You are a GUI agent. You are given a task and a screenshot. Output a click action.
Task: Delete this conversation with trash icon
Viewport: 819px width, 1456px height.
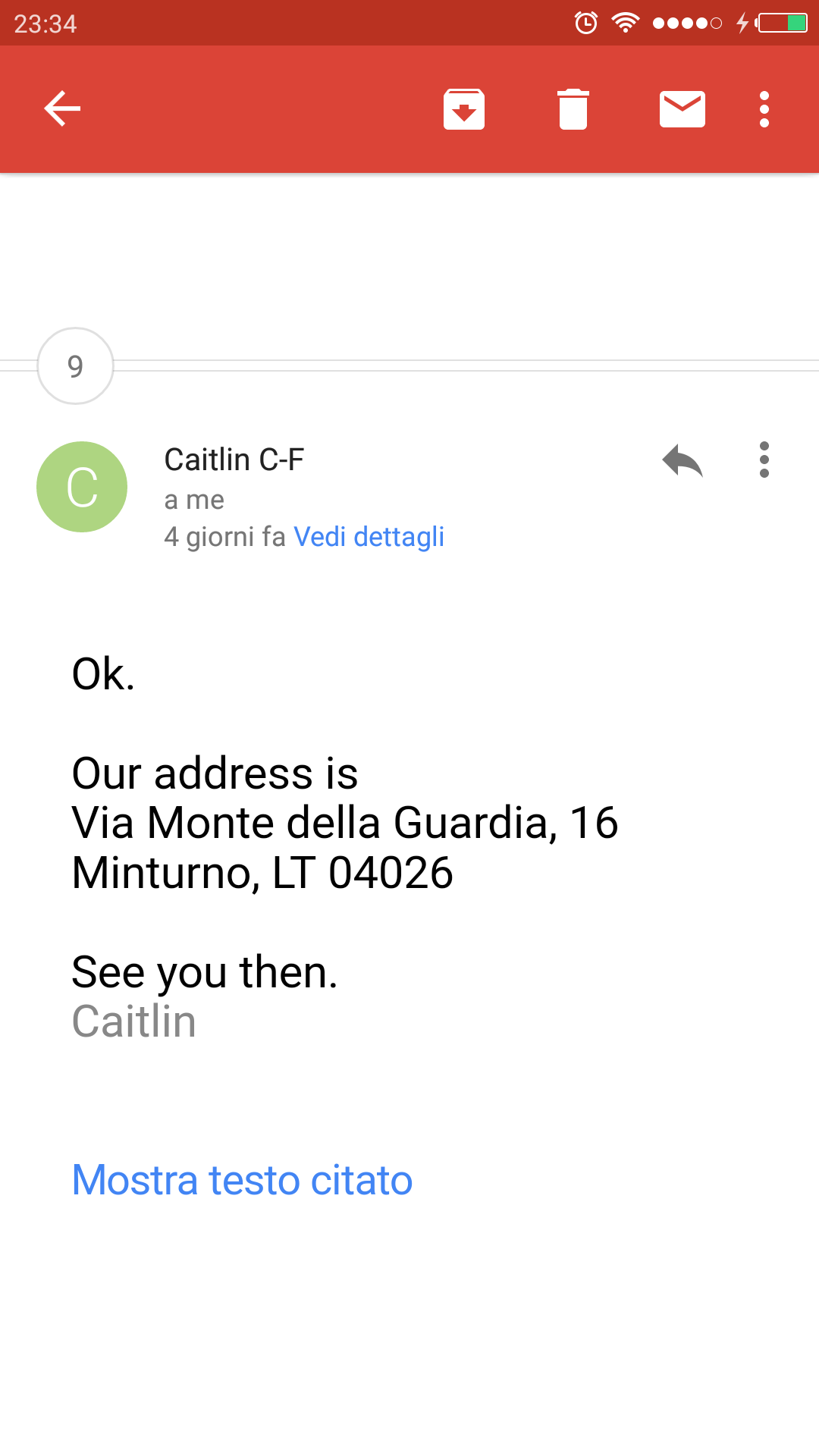tap(573, 109)
